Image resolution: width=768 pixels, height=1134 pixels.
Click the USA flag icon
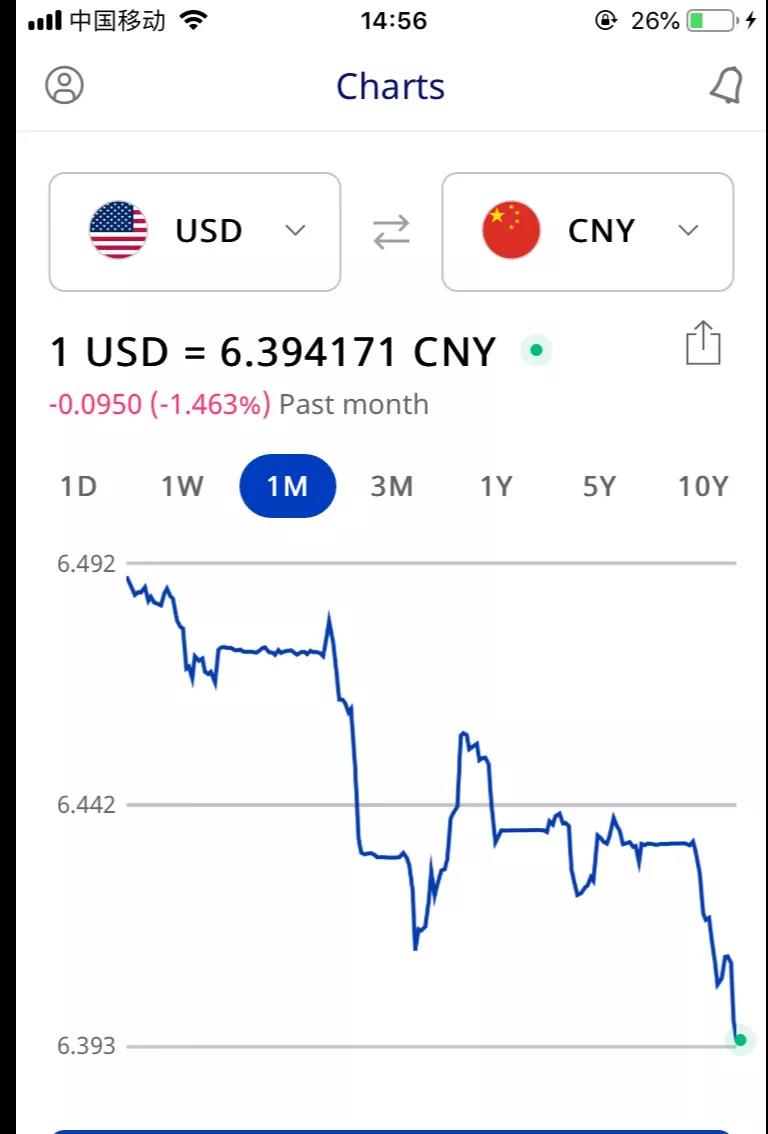tap(117, 230)
